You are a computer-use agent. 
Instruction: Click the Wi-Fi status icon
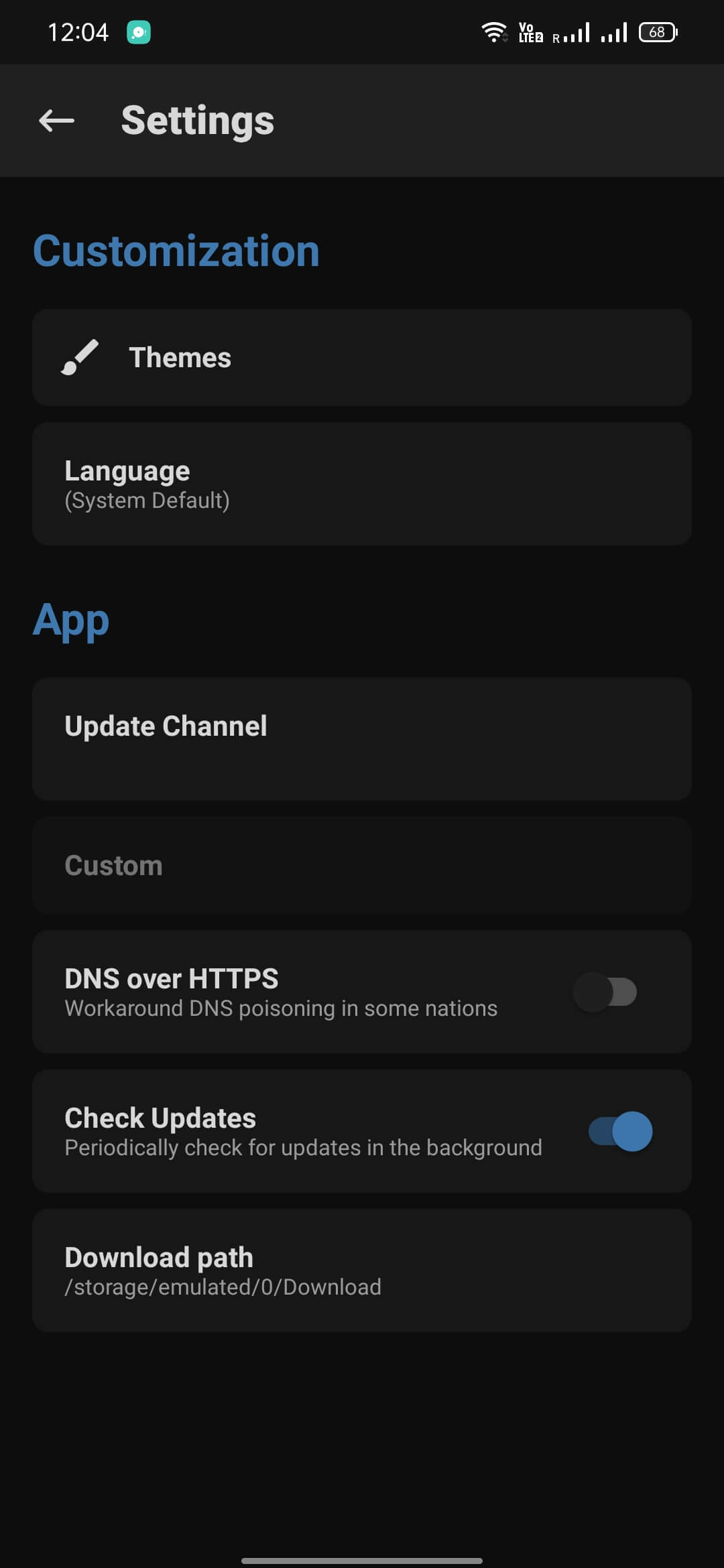[495, 30]
